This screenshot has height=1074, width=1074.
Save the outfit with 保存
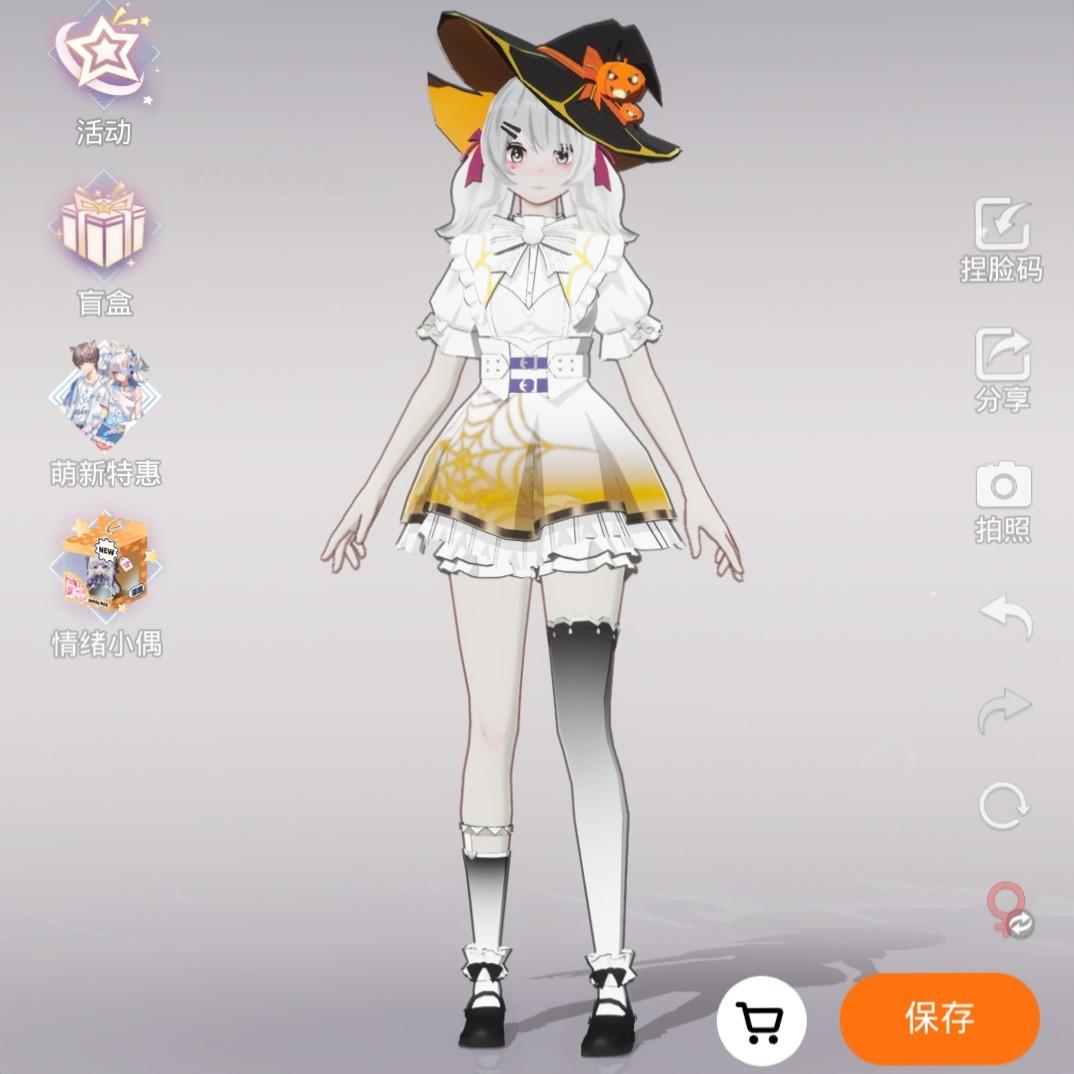point(940,1019)
